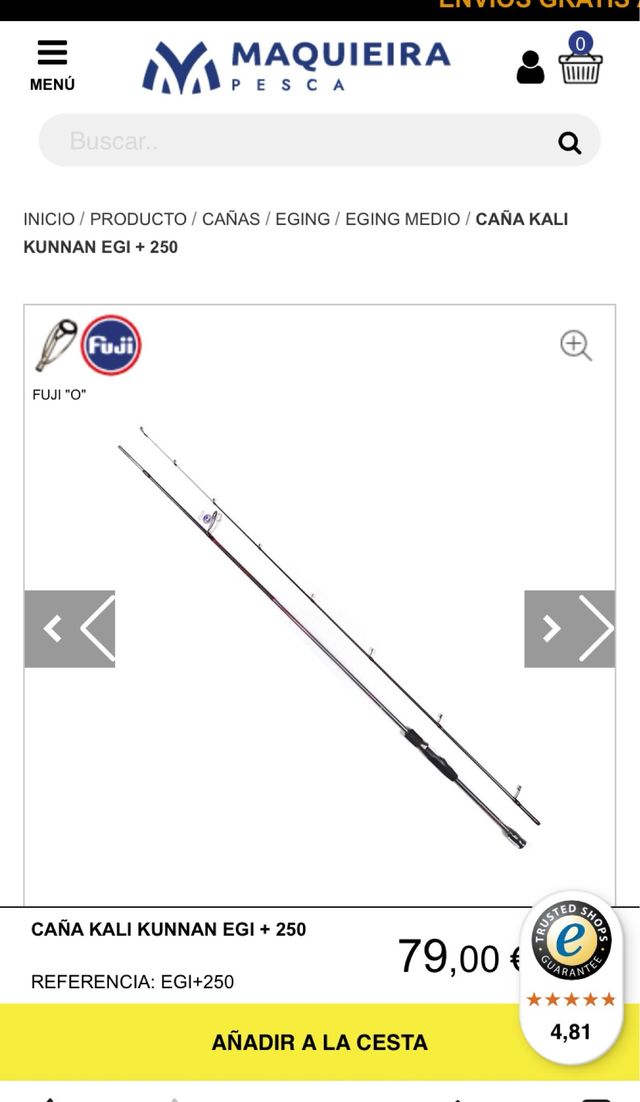
Task: Open the MENÚ hamburger button
Action: pyautogui.click(x=52, y=66)
